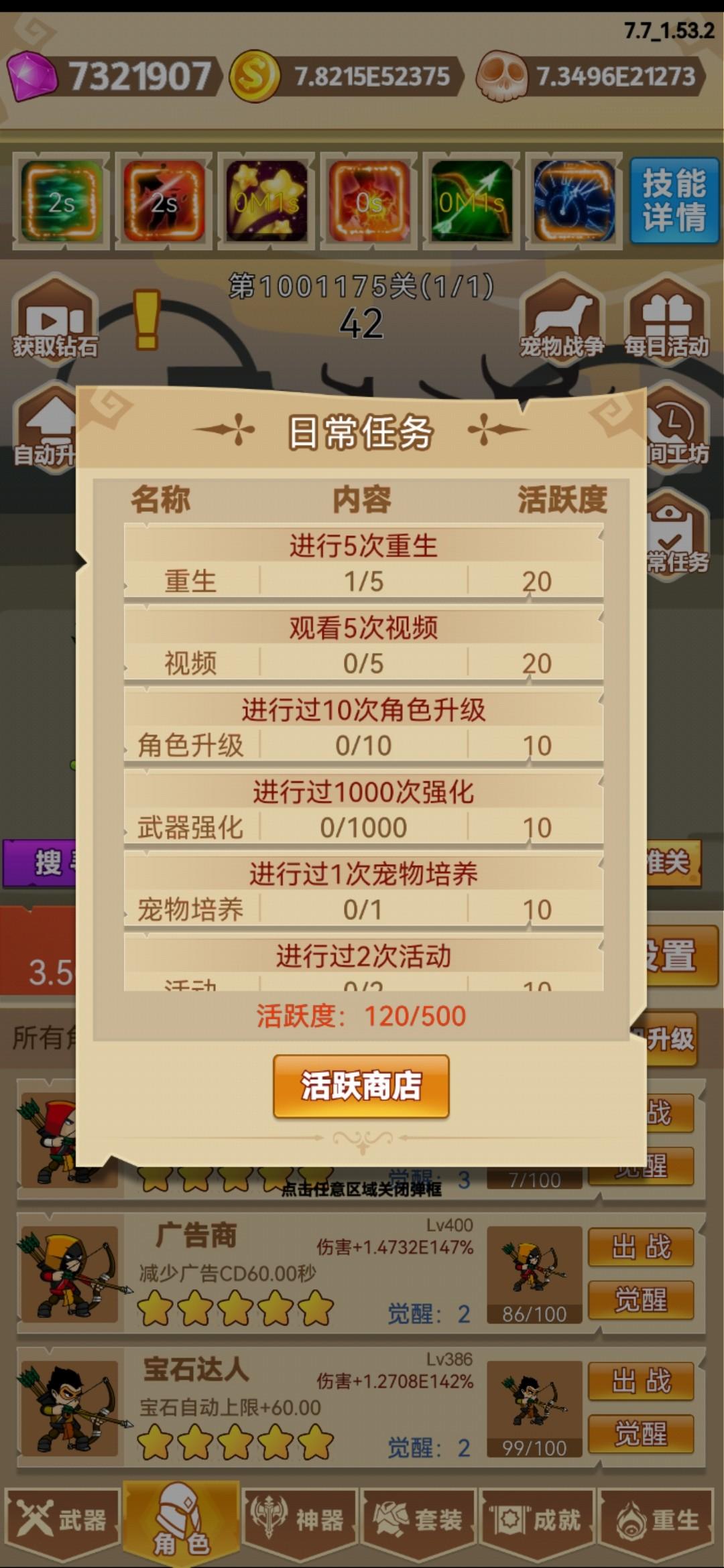Switch to the 重生 rebirth tab
This screenshot has height=1568, width=724.
pyautogui.click(x=657, y=1520)
